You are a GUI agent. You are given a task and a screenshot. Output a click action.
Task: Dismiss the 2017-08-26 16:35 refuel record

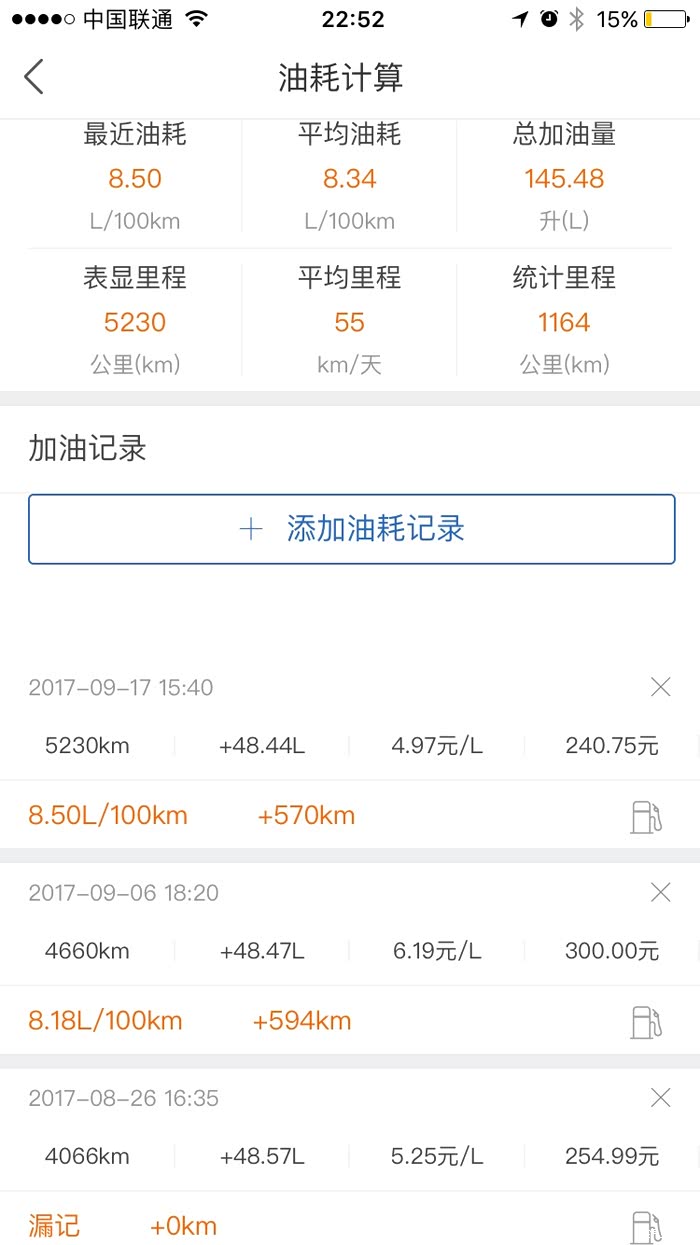[660, 1098]
